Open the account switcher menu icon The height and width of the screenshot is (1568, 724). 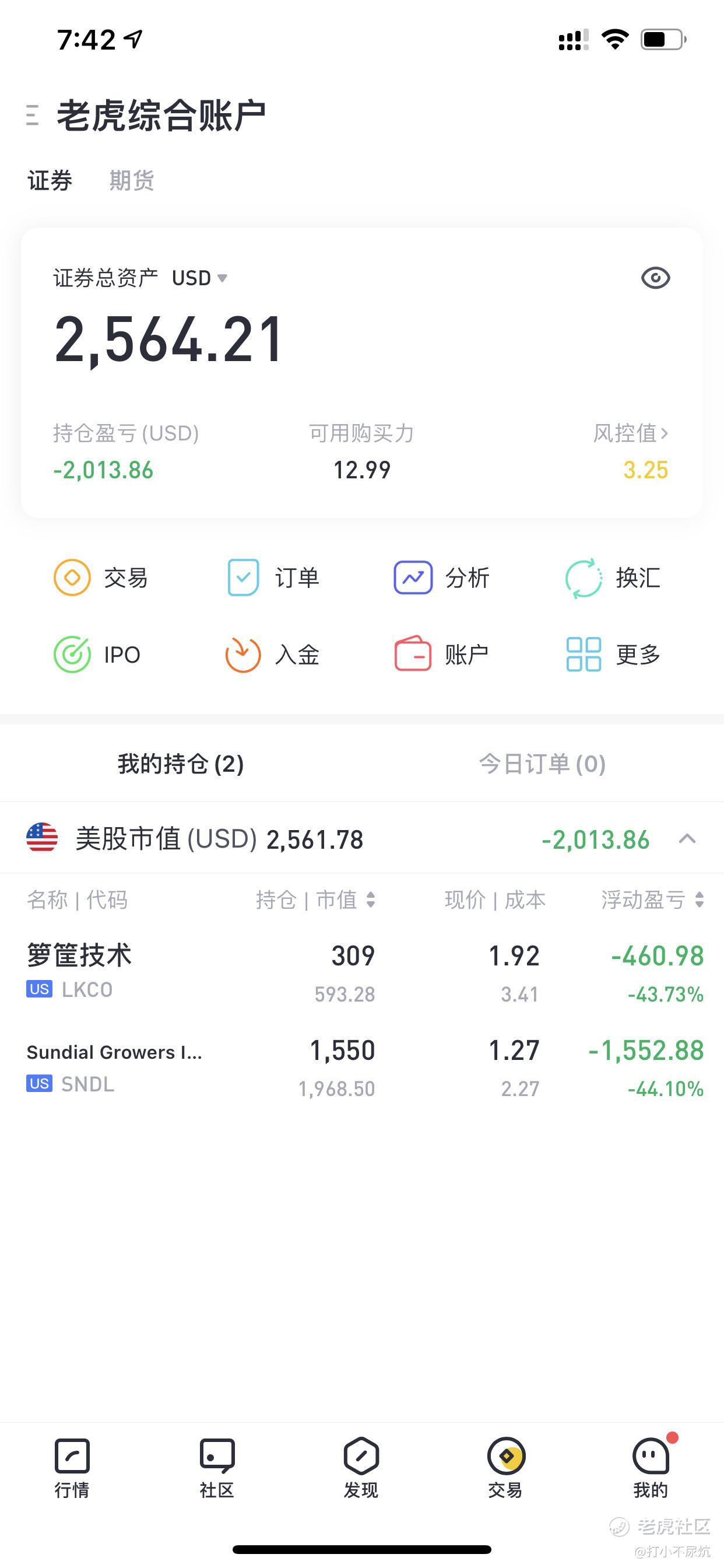(x=33, y=114)
